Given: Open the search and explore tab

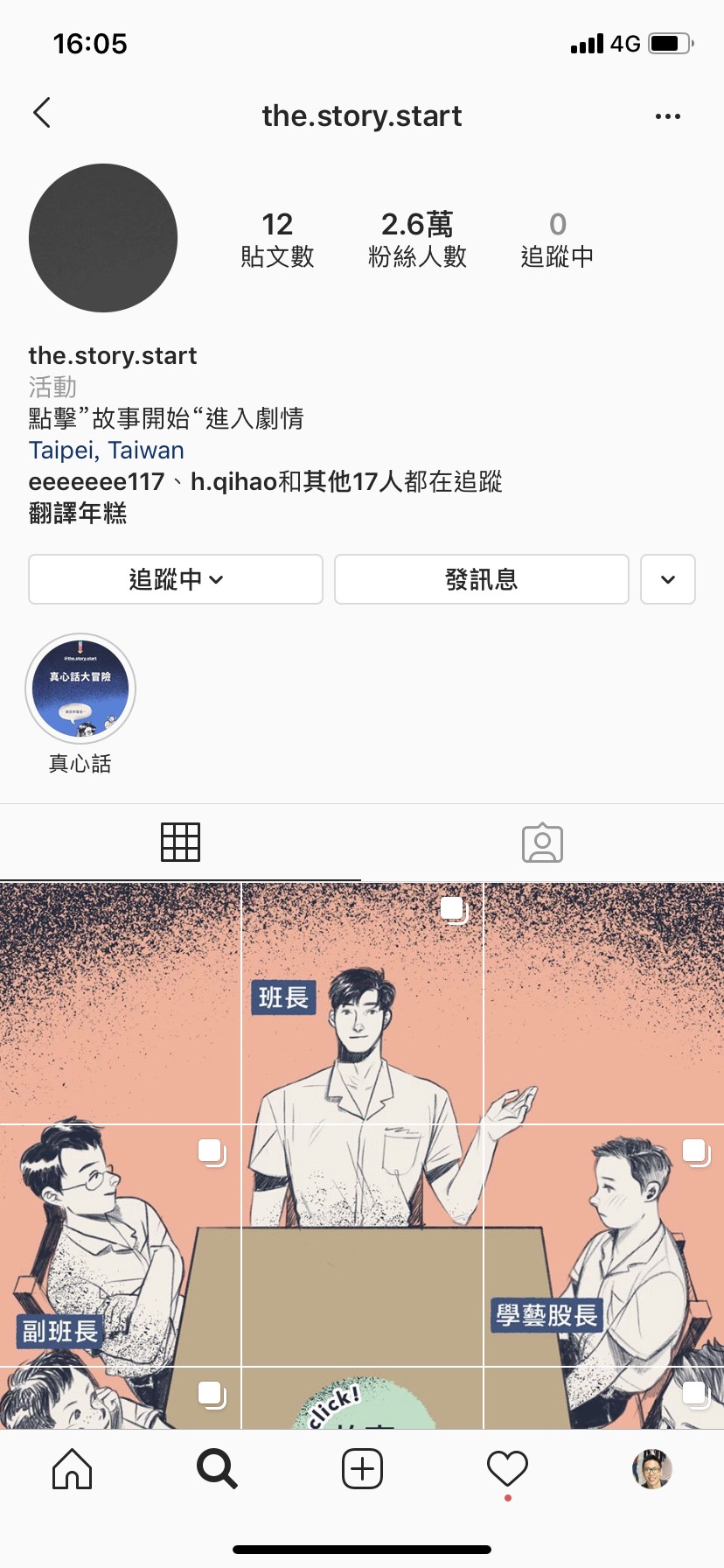Looking at the screenshot, I should pyautogui.click(x=217, y=1469).
